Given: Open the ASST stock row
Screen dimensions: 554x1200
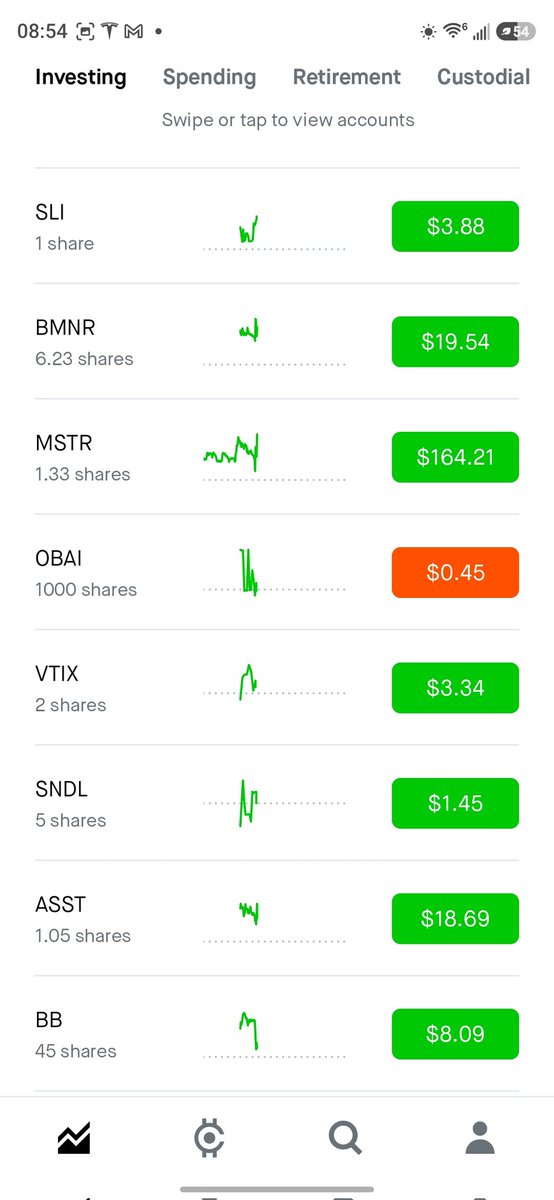Looking at the screenshot, I should pos(277,919).
